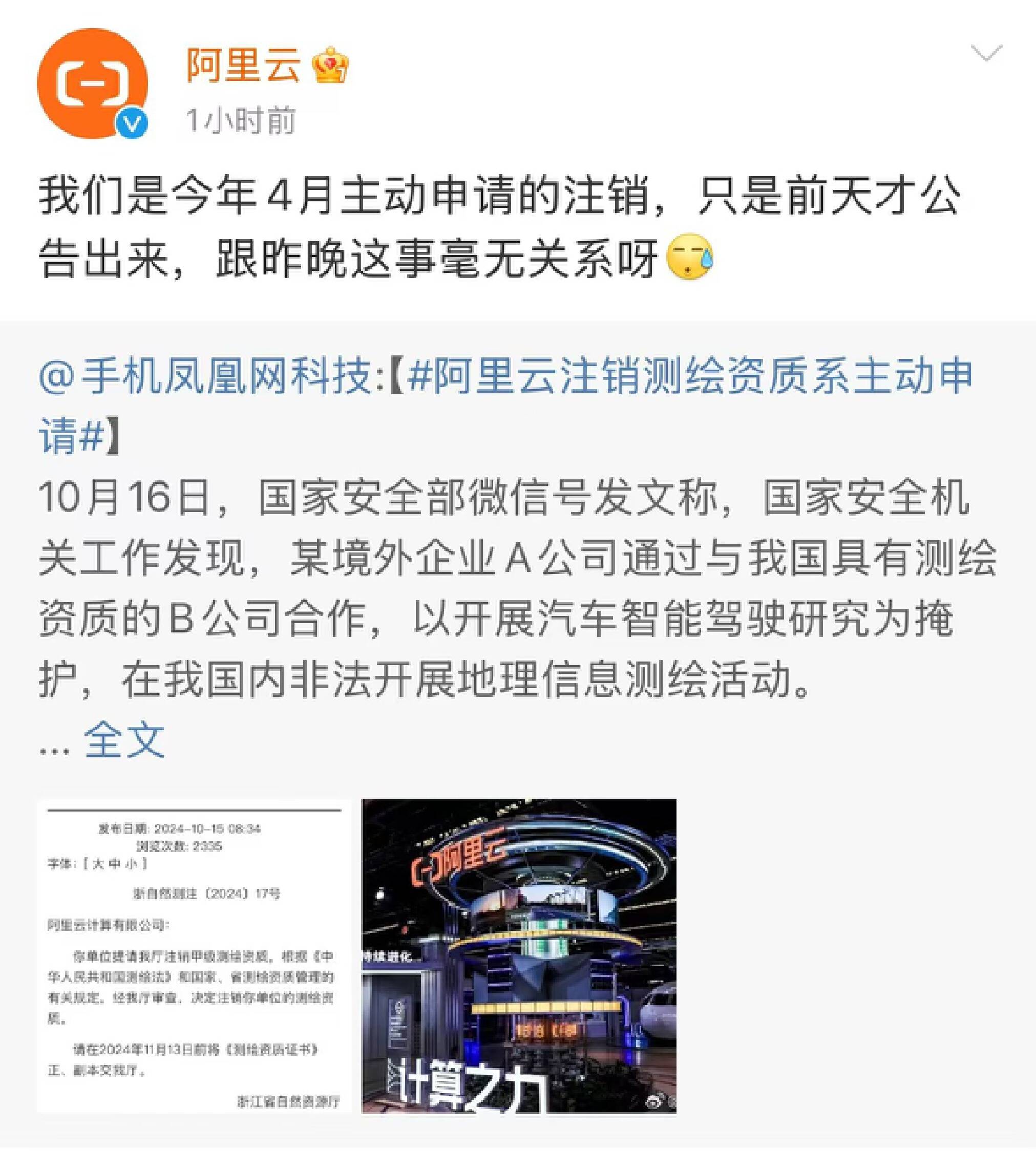Open @手机凤凰网科技 mention link

point(210,377)
